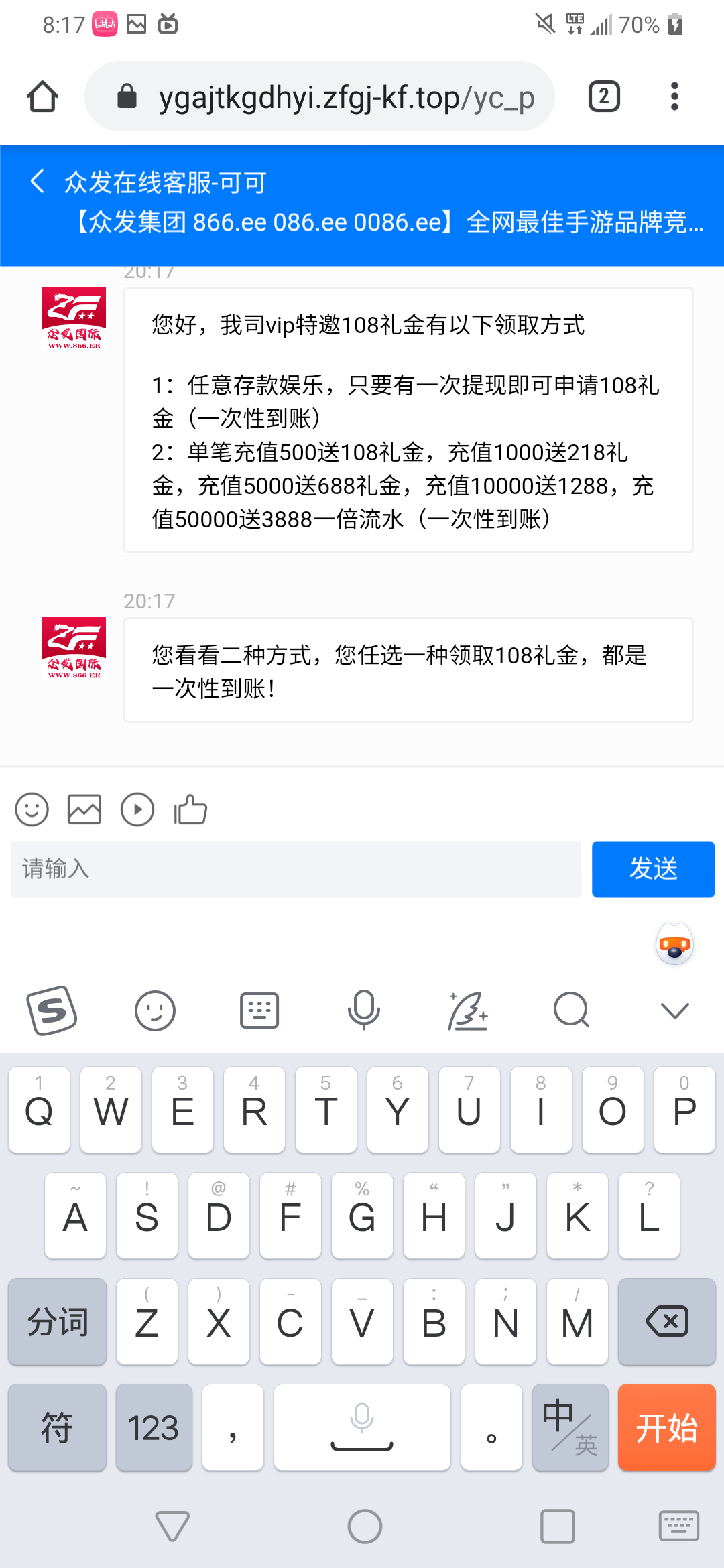Open the emoji picker in chat toolbar
The height and width of the screenshot is (1568, 724).
point(32,809)
